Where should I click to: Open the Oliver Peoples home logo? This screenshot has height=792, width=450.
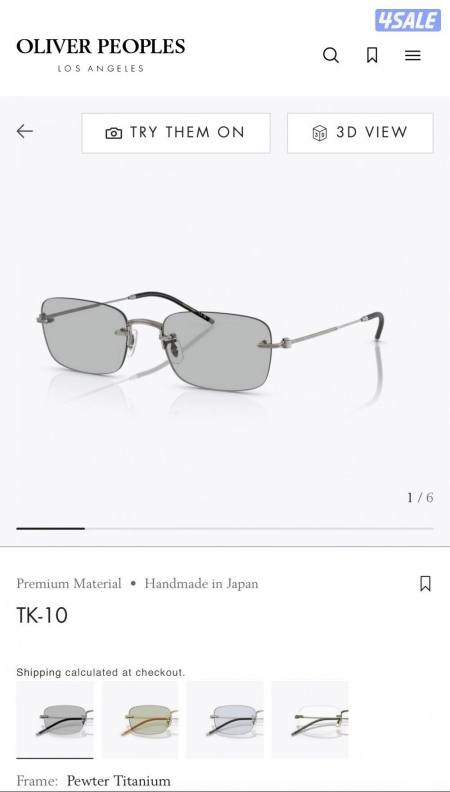point(101,55)
